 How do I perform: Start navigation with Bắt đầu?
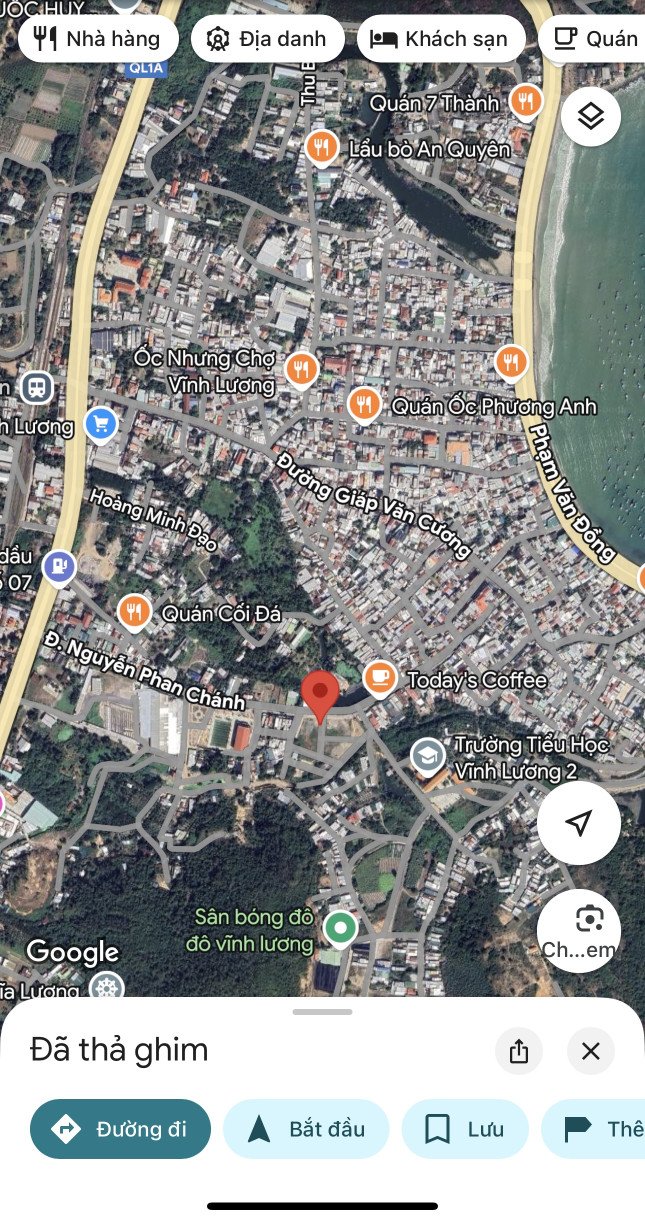pyautogui.click(x=306, y=1129)
